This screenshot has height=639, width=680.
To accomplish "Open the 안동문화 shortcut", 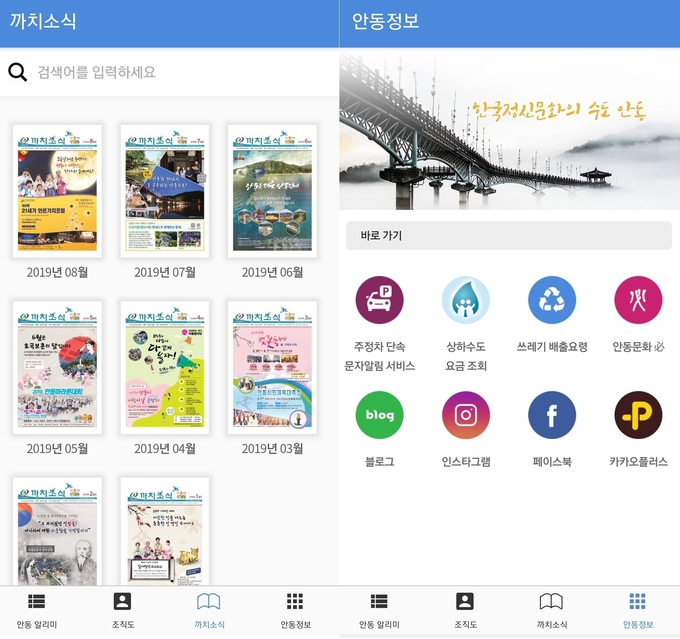I will [638, 301].
